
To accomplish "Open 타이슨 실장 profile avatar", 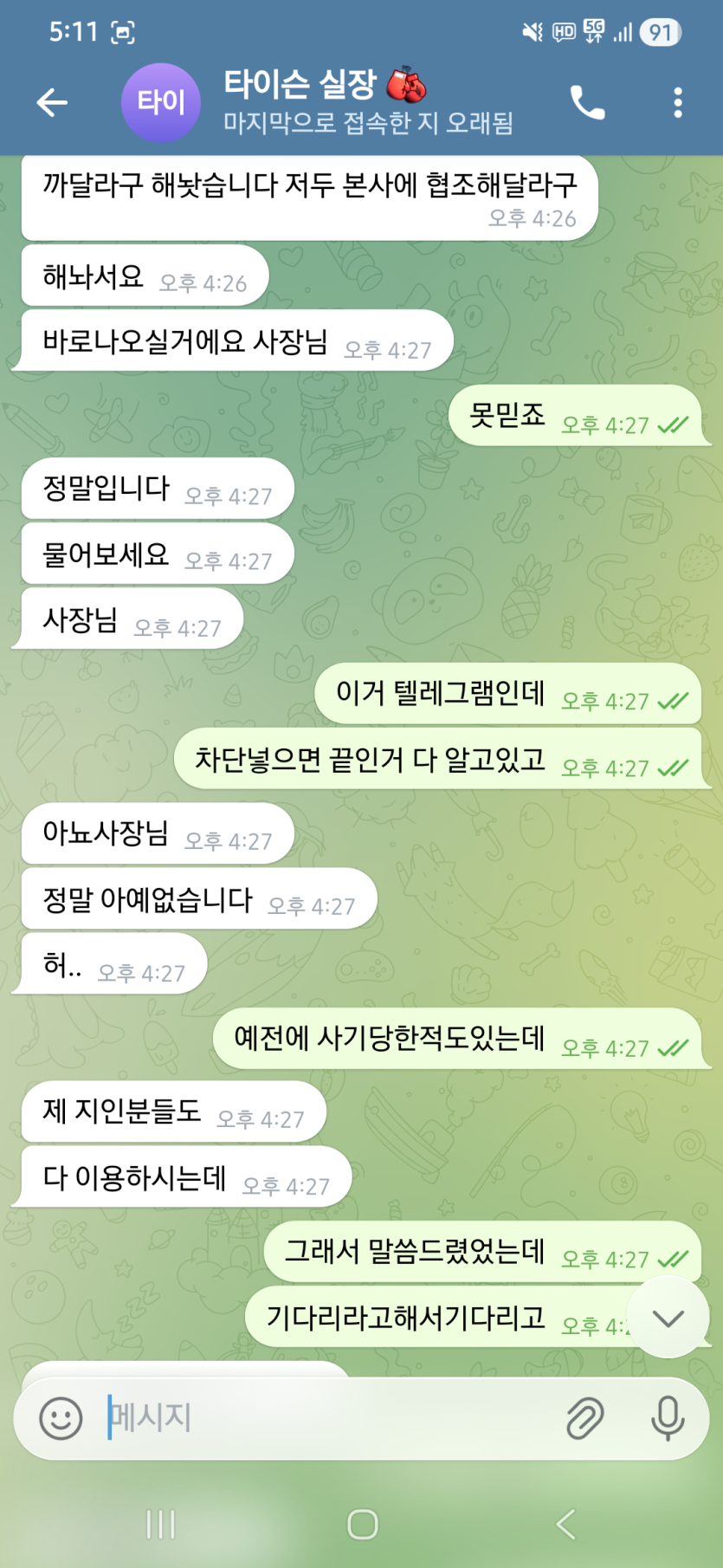I will 161,103.
